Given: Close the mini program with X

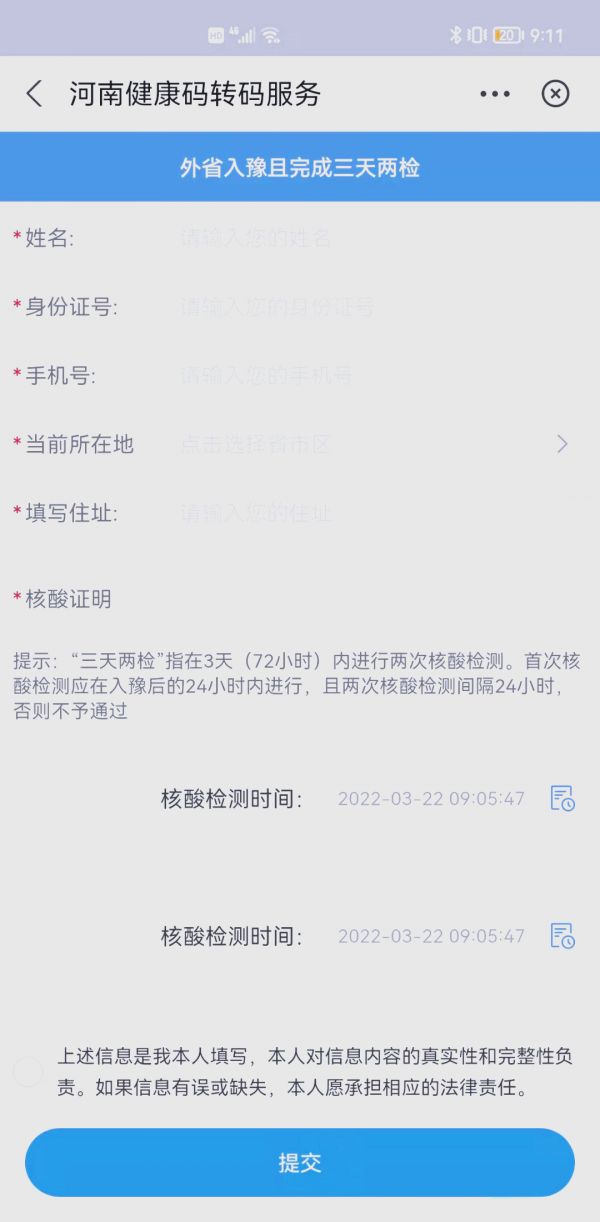Looking at the screenshot, I should click(x=555, y=94).
